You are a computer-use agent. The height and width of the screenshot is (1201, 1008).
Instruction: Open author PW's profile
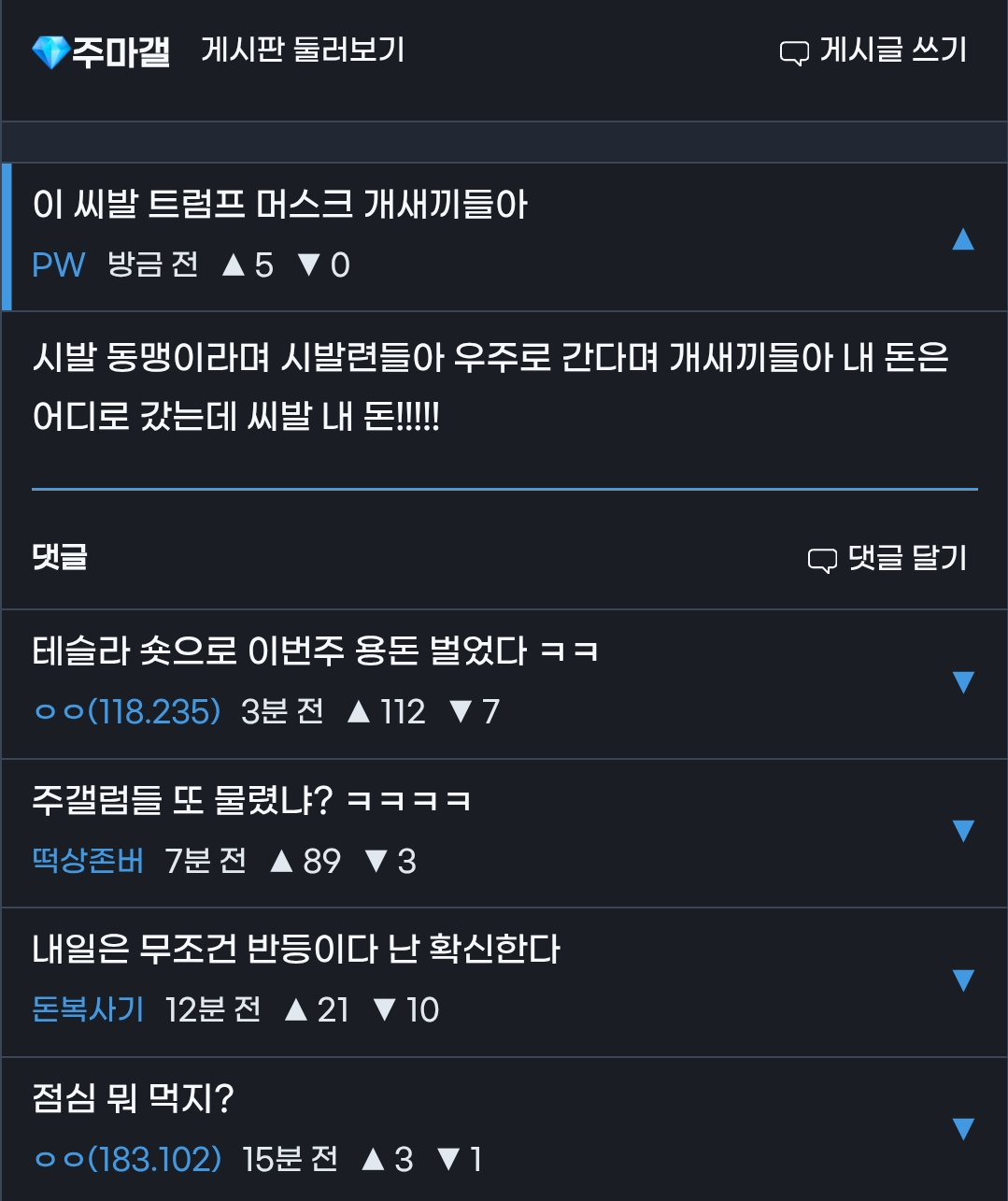58,265
